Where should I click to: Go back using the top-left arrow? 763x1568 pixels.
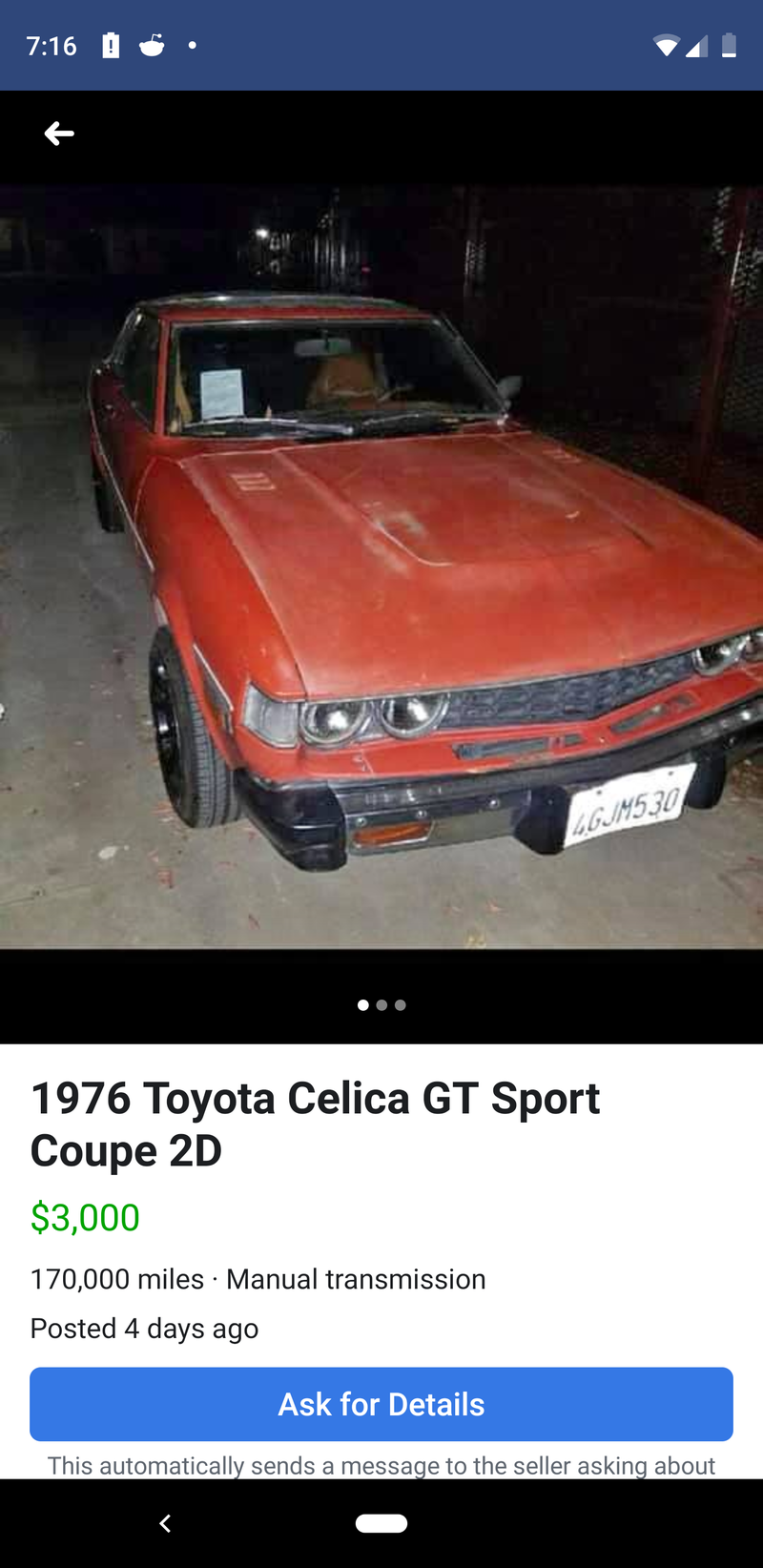[59, 134]
